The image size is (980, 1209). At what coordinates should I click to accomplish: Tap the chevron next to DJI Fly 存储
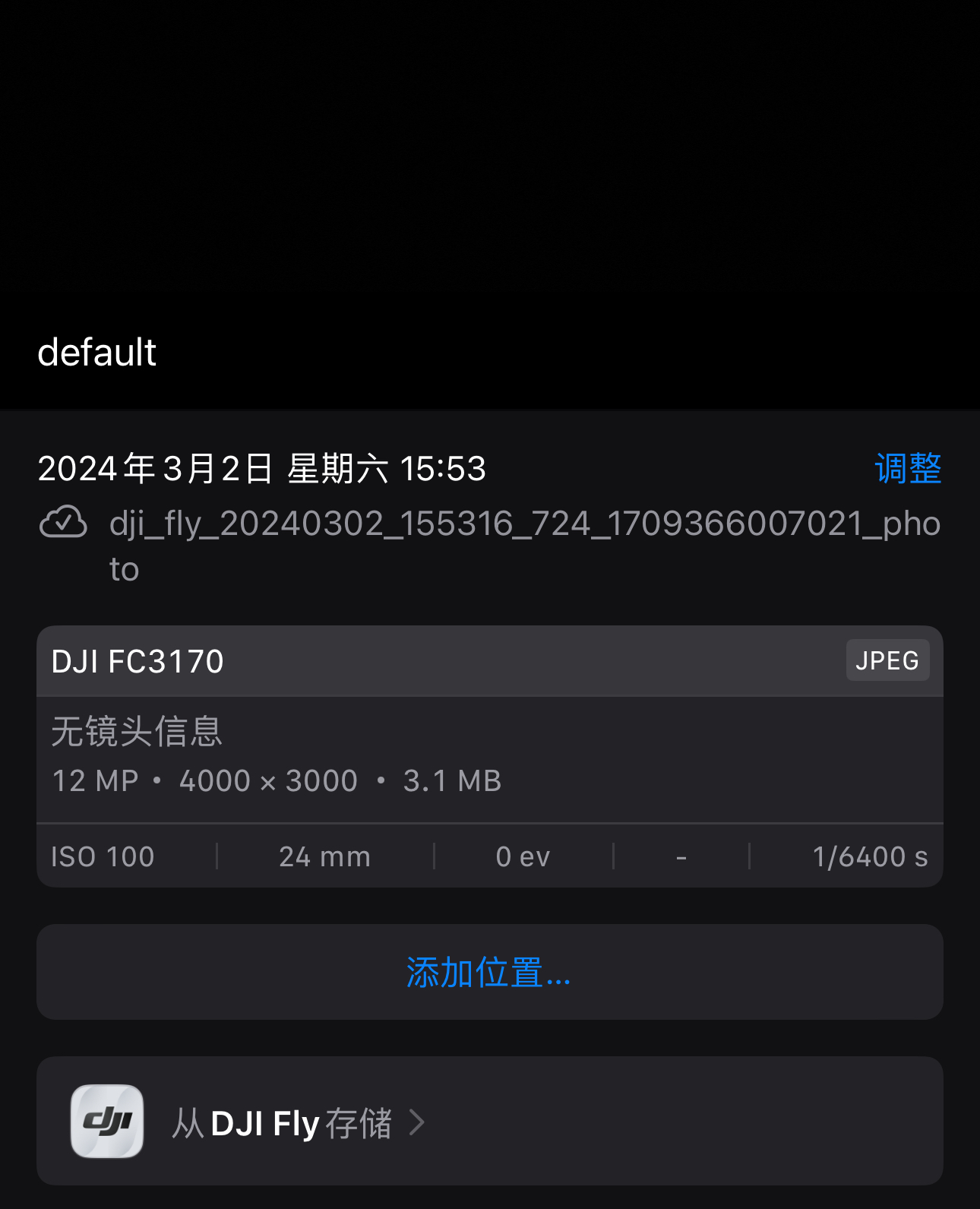pyautogui.click(x=417, y=1121)
